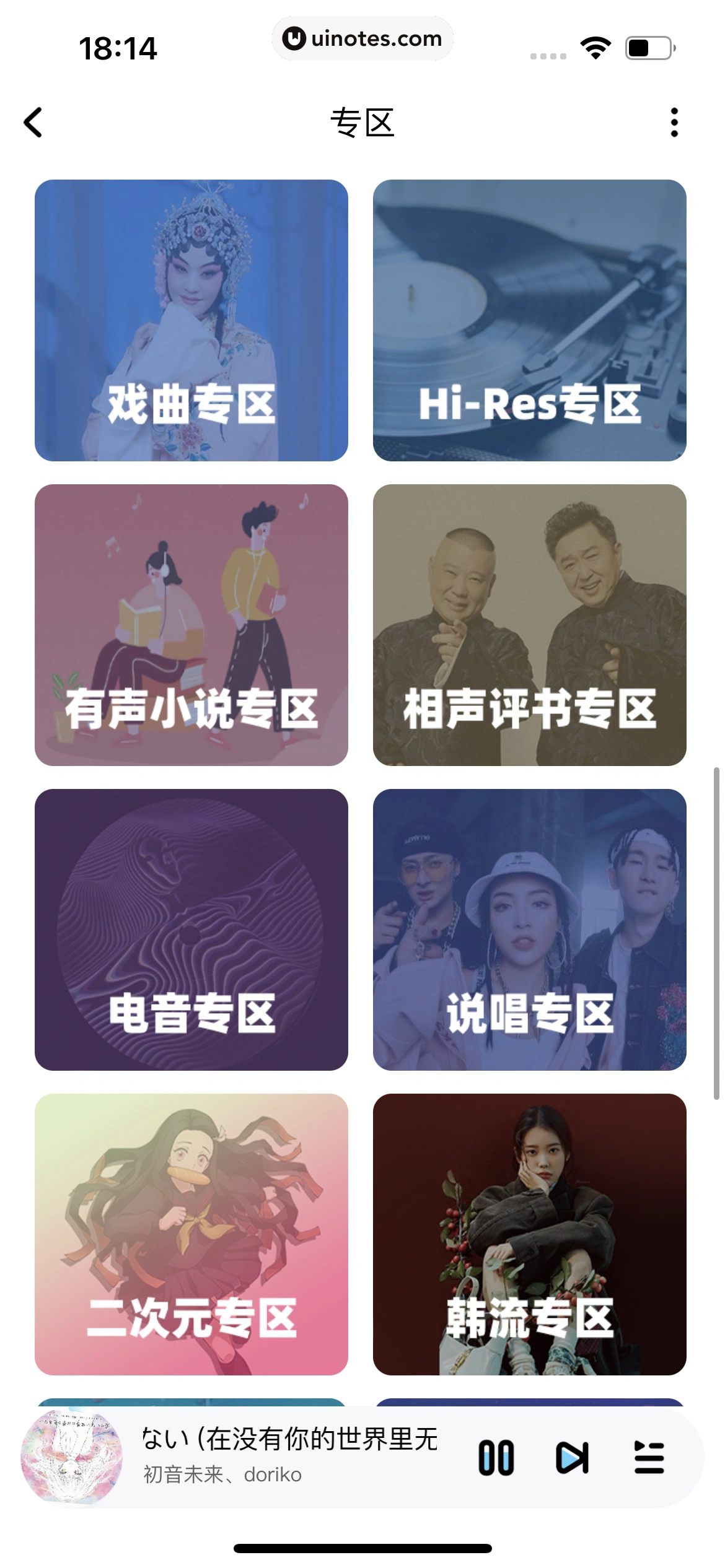The height and width of the screenshot is (1568, 725).
Task: Open the 说唱专区 card
Action: pos(529,930)
